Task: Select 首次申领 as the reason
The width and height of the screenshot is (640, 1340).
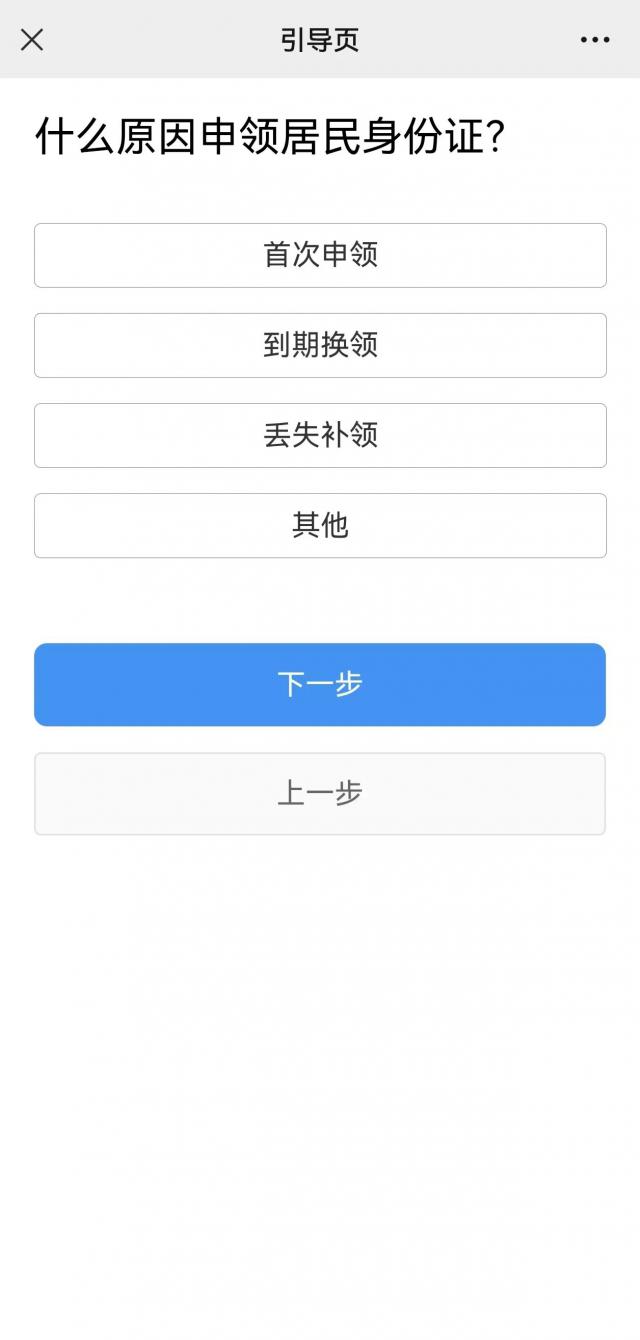Action: pyautogui.click(x=320, y=255)
